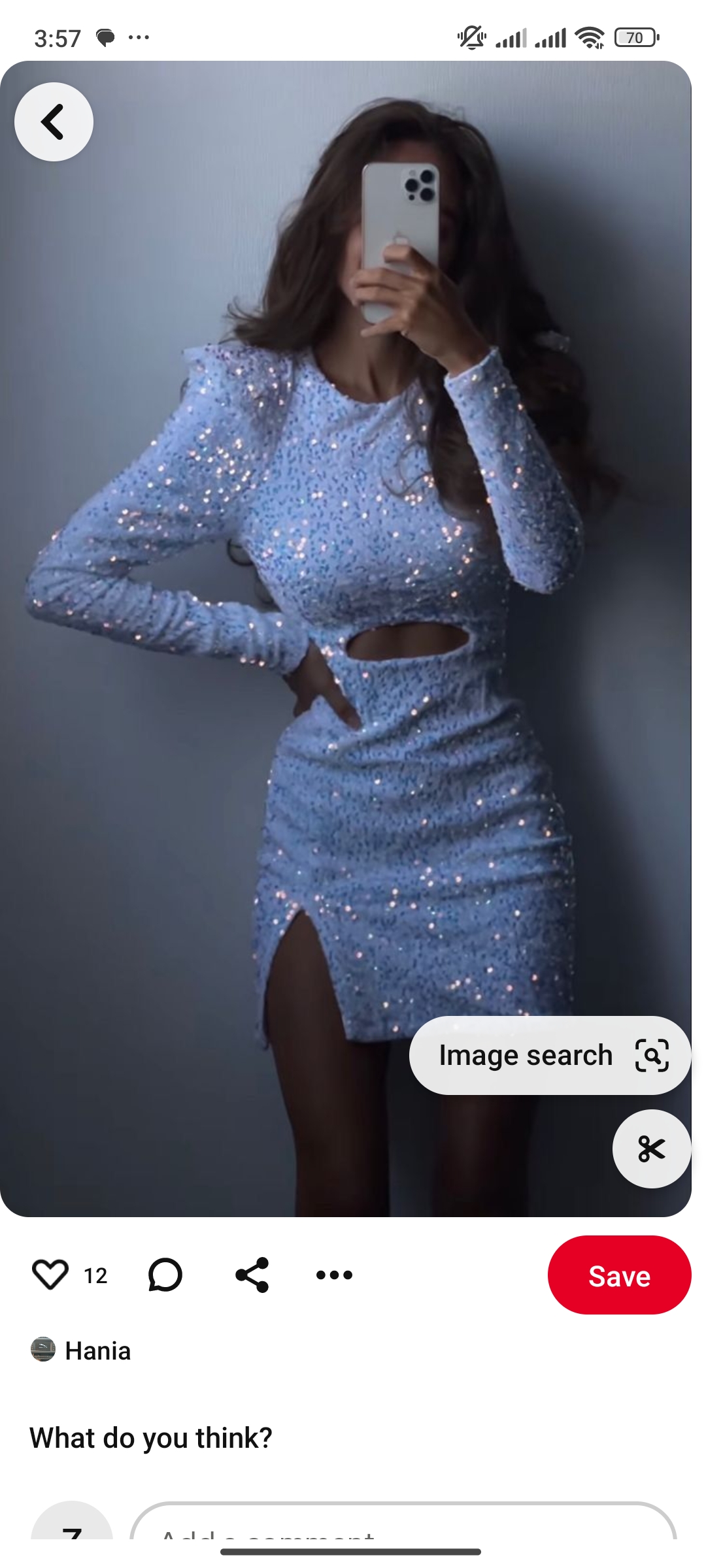This screenshot has height=1568, width=706.
Task: Tap the Add a comment field
Action: (402, 1526)
